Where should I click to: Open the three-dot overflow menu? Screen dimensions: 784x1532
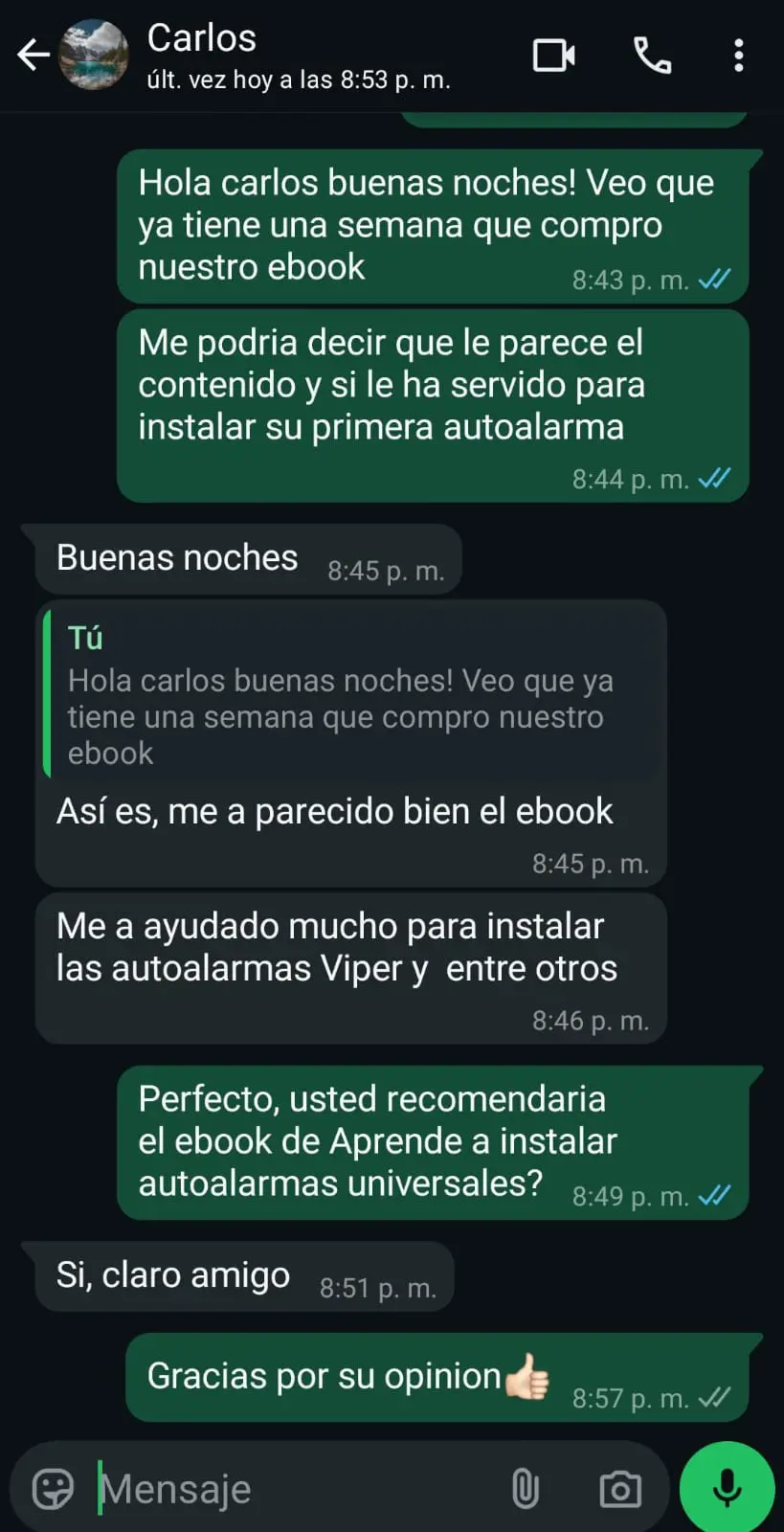pyautogui.click(x=738, y=56)
